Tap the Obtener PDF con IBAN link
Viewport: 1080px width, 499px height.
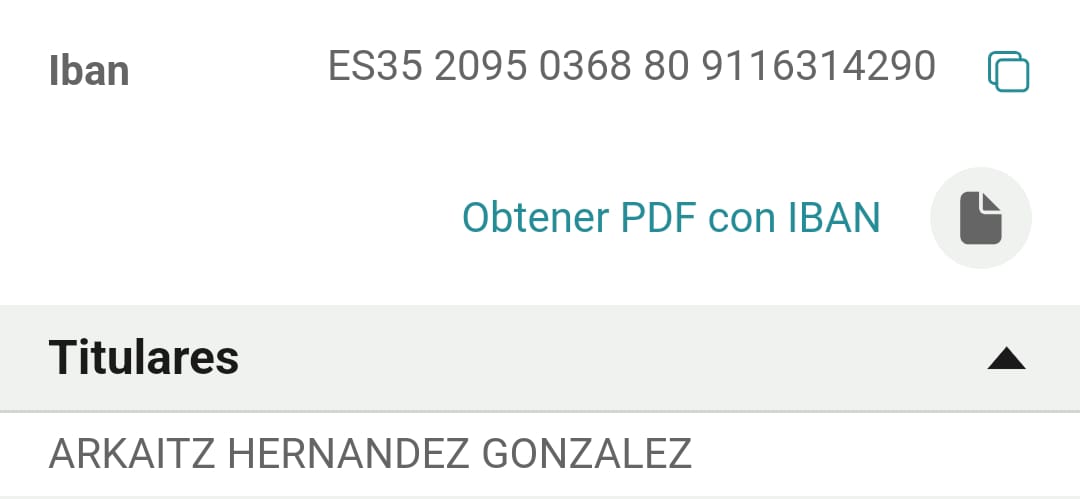point(671,217)
